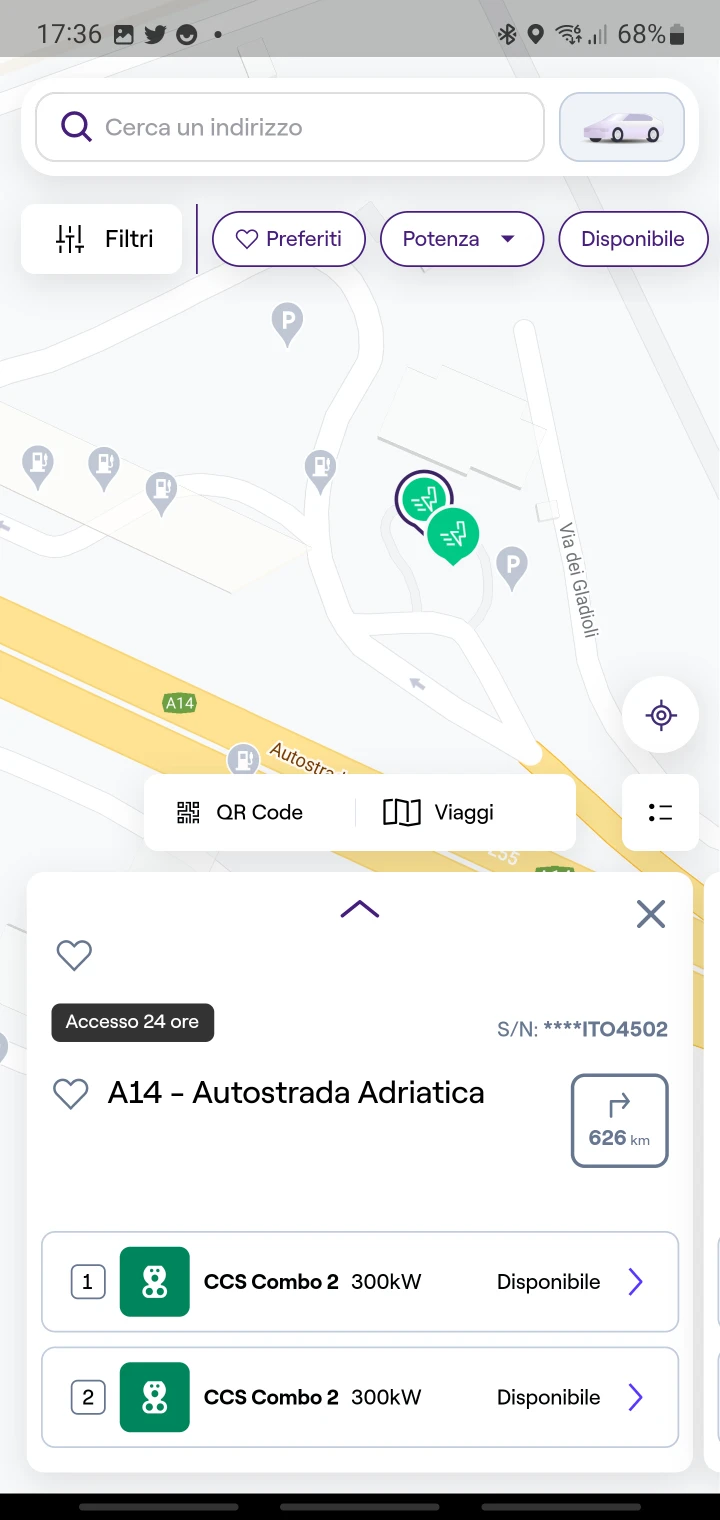Add A14 - Autostrada Adriatica to favorites
This screenshot has height=1520, width=720.
70,1094
